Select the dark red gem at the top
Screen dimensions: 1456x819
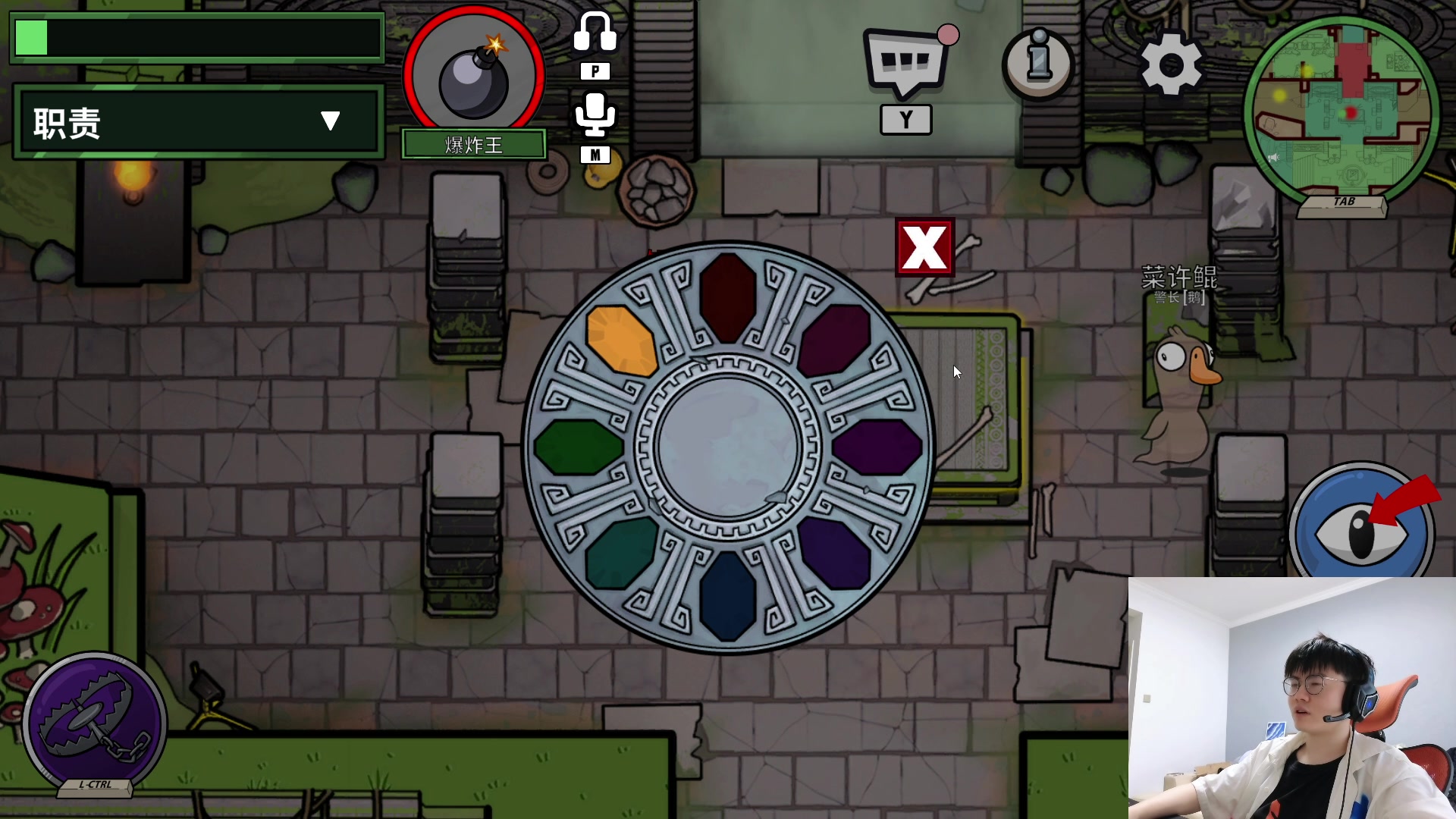coord(727,297)
